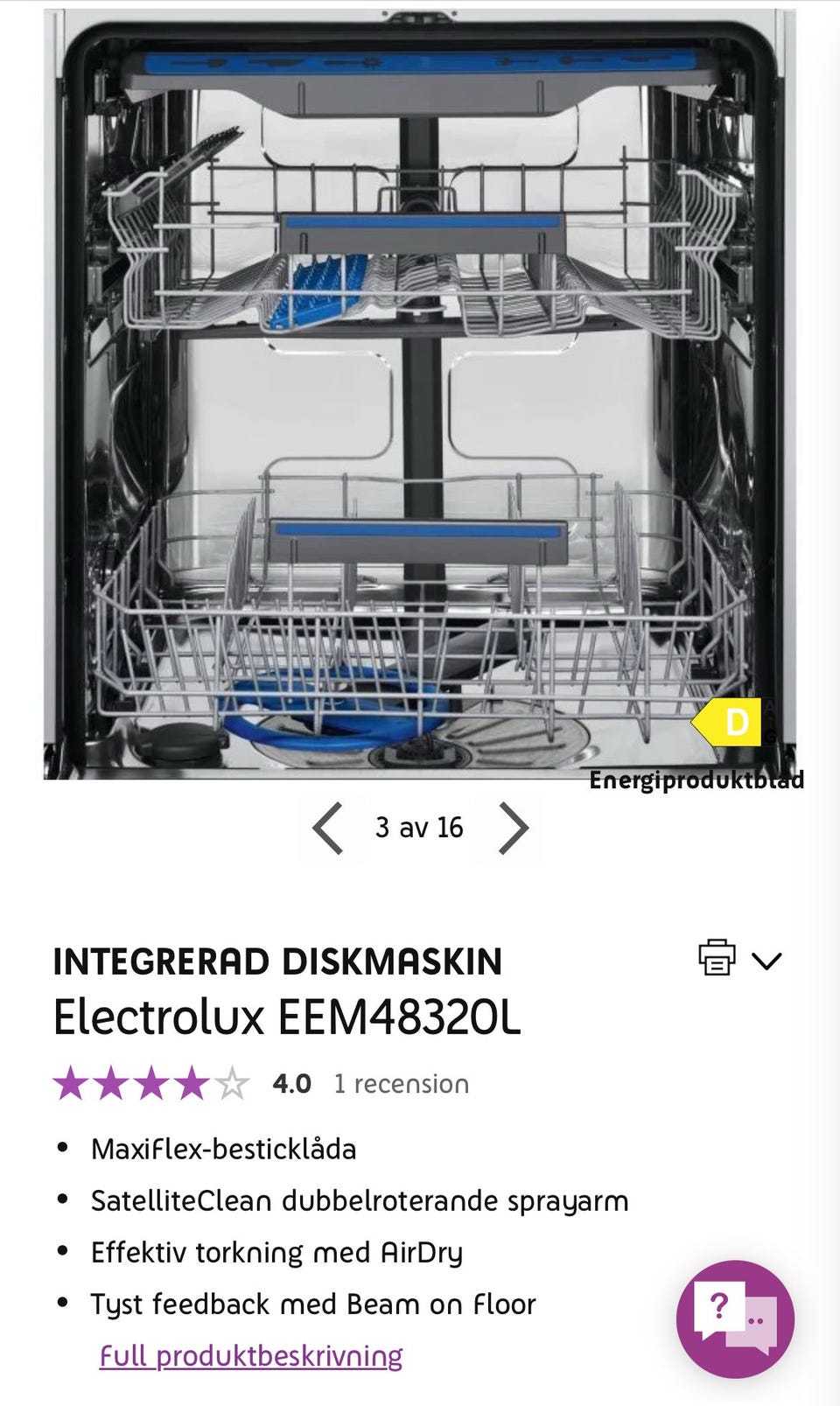840x1406 pixels.
Task: Click the SatelliteClean sprayarm bullet point
Action: click(360, 1201)
